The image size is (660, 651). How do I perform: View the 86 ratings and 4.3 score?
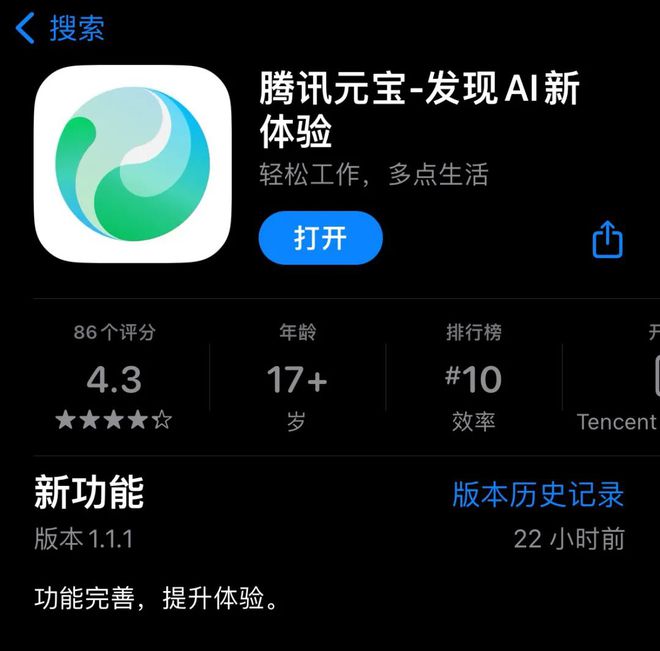114,380
